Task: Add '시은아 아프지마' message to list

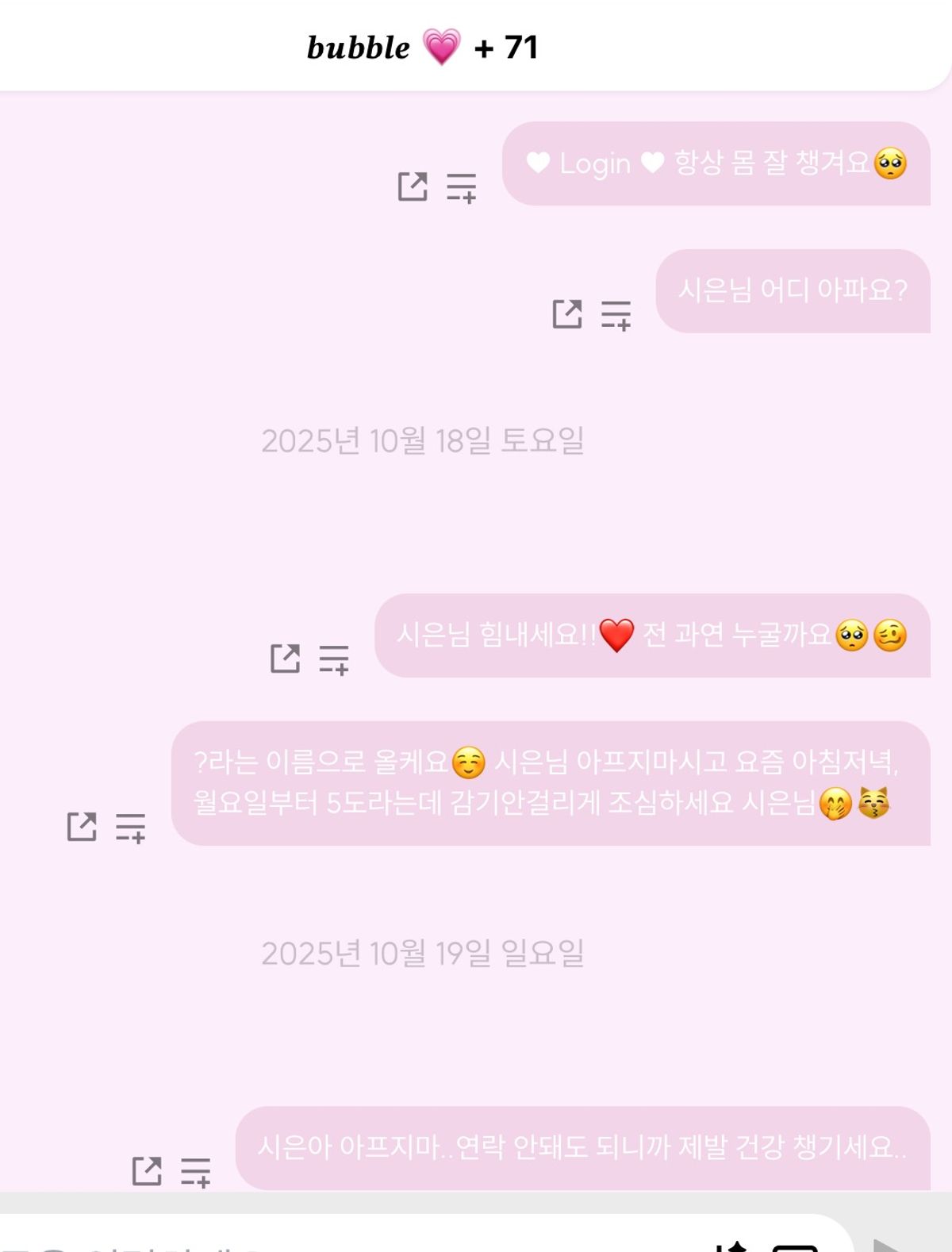Action: pos(195,1172)
